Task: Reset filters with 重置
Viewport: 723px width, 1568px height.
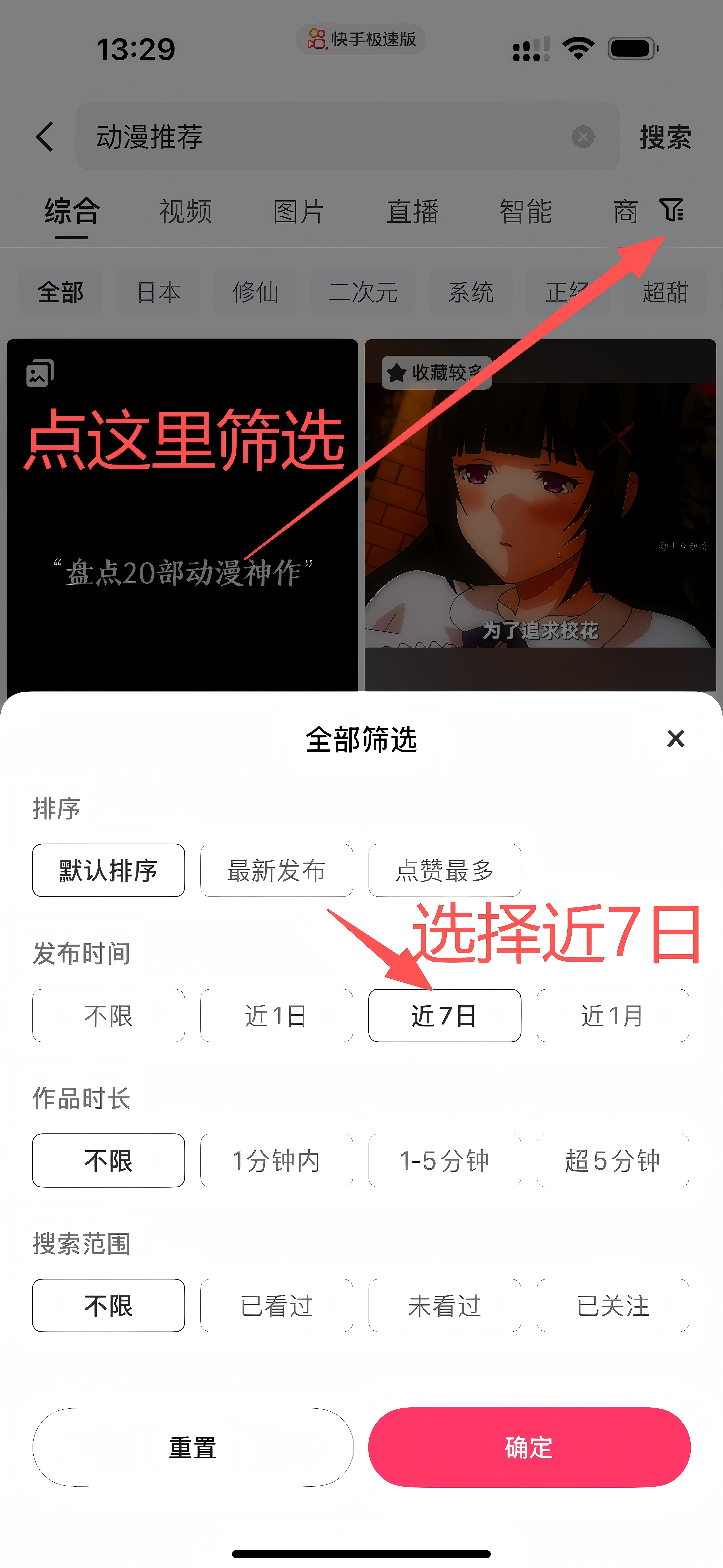Action: [x=193, y=1447]
